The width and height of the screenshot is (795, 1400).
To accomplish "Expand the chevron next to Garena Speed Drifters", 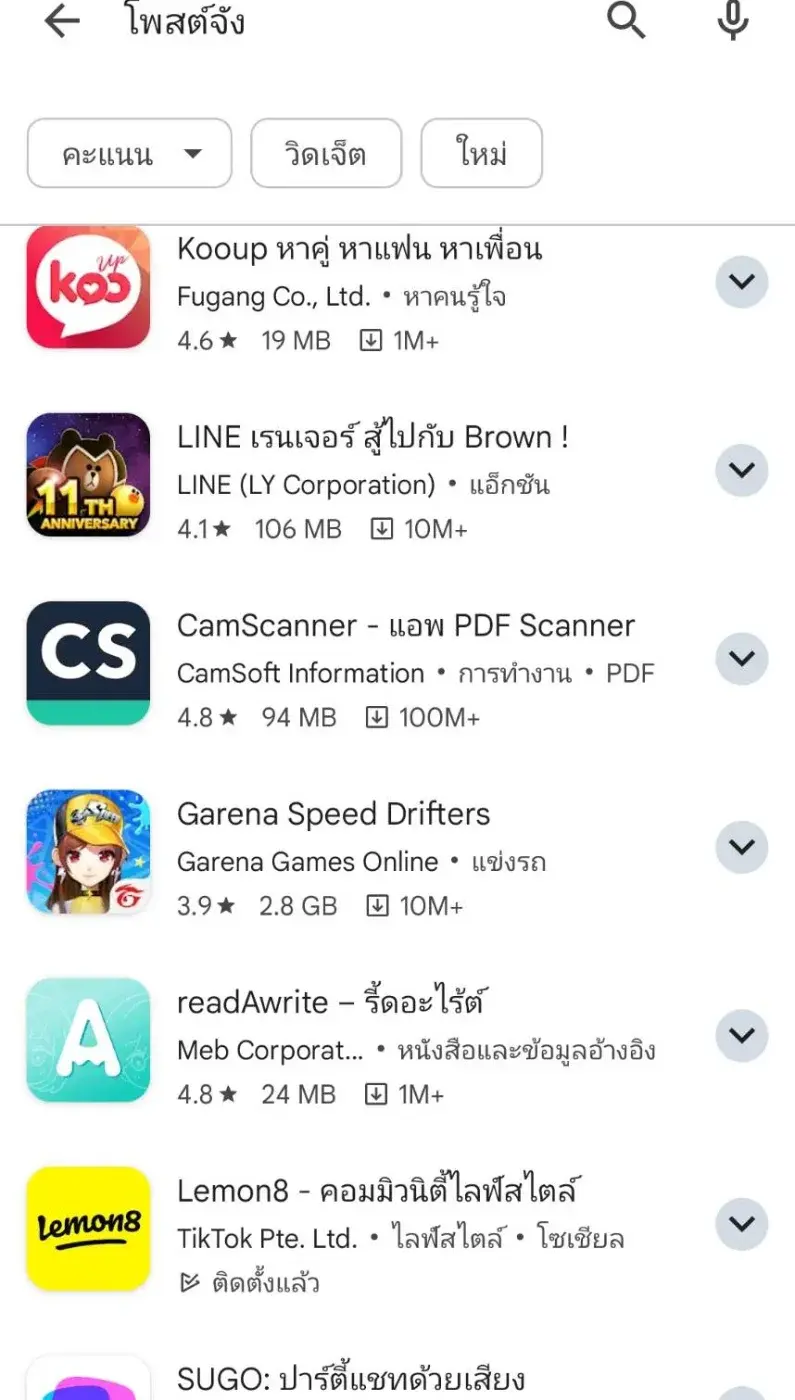I will pyautogui.click(x=741, y=847).
